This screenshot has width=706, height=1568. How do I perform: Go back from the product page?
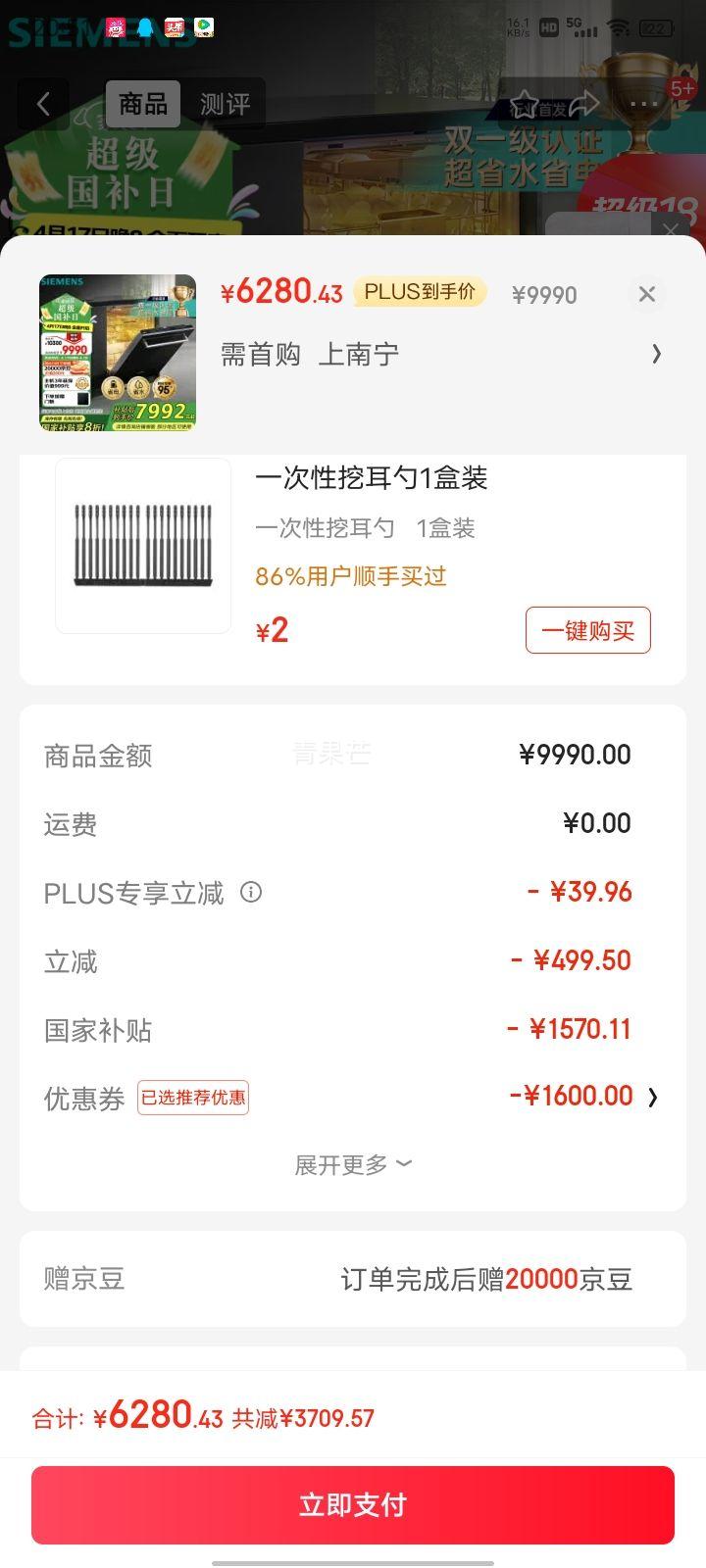pyautogui.click(x=43, y=104)
